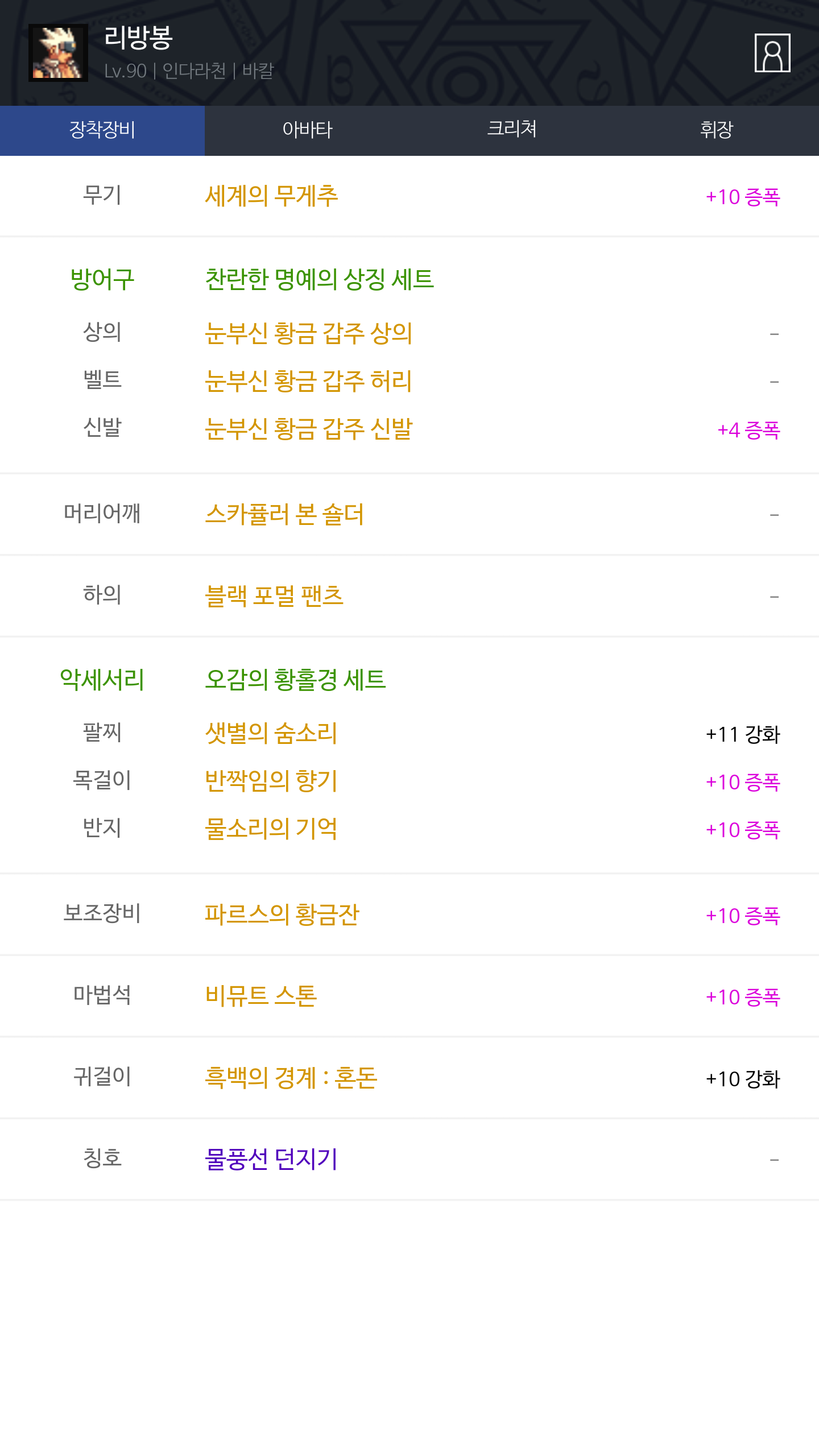Open 눈부신 황금 갑주 허리 item
This screenshot has height=1456, width=819.
click(x=308, y=381)
